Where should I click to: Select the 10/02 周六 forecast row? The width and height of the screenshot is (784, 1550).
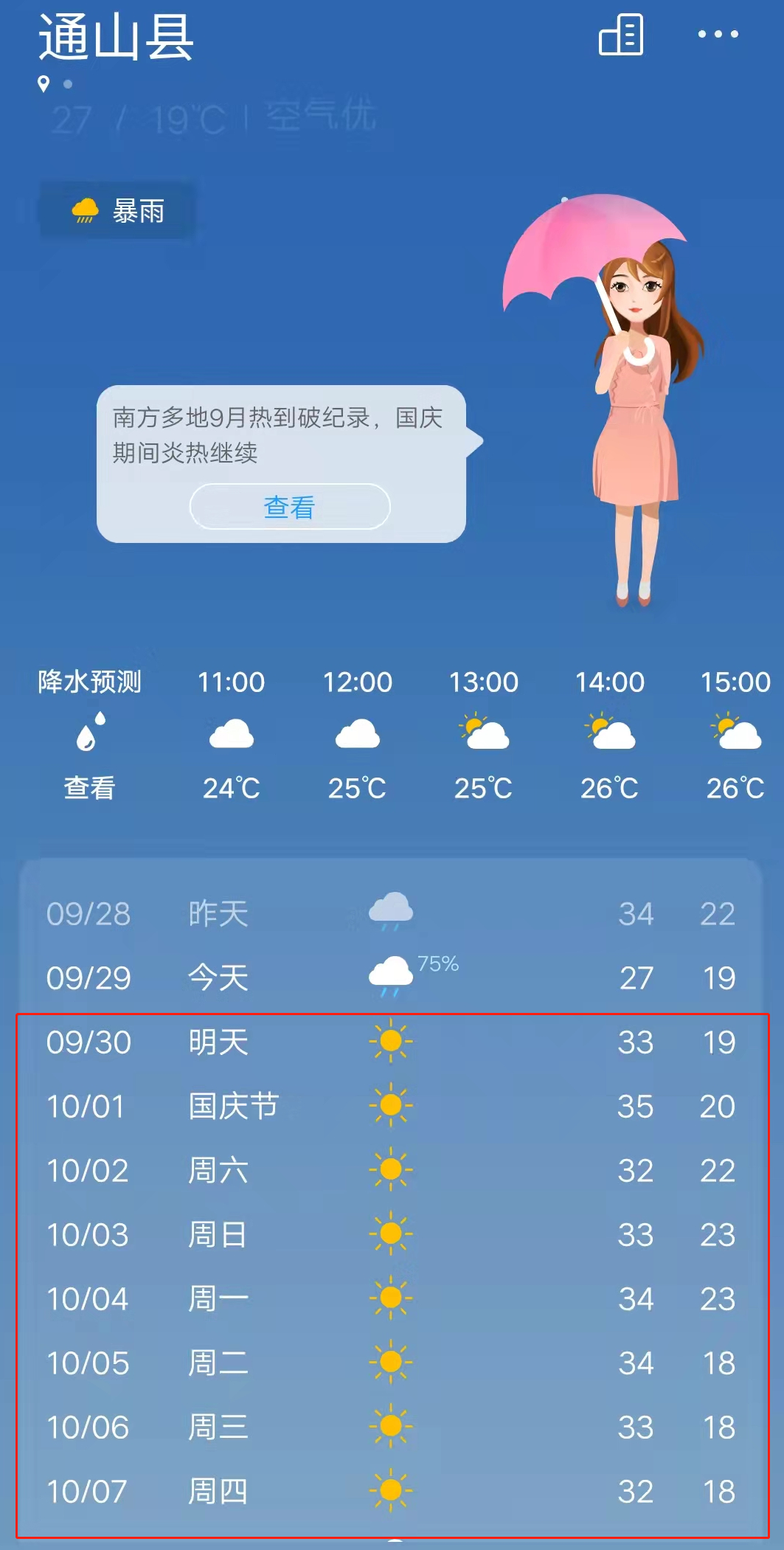click(x=391, y=1171)
